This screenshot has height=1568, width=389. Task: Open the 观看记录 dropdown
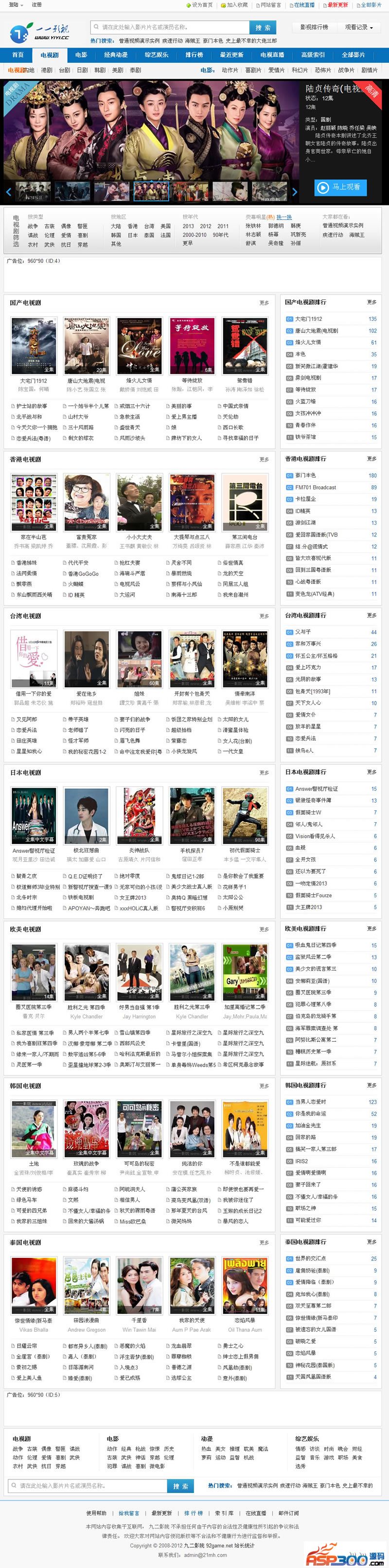click(x=359, y=27)
